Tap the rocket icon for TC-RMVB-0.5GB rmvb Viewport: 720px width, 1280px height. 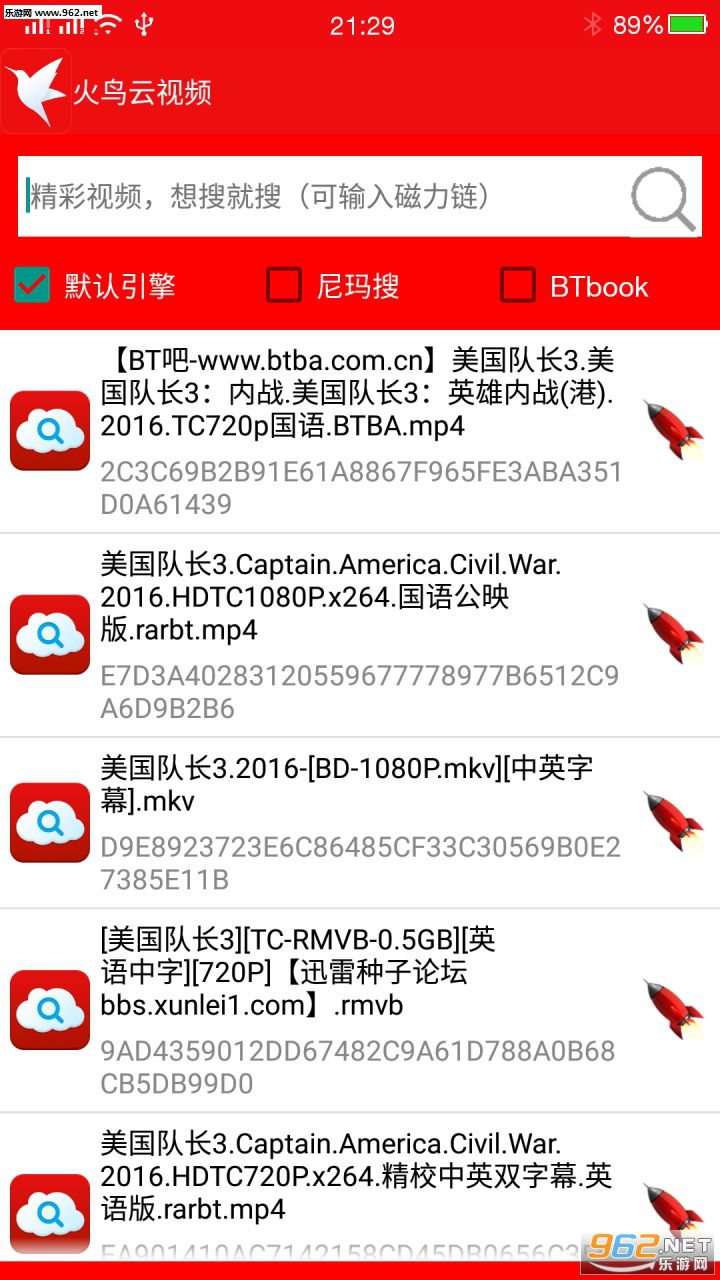click(672, 1009)
